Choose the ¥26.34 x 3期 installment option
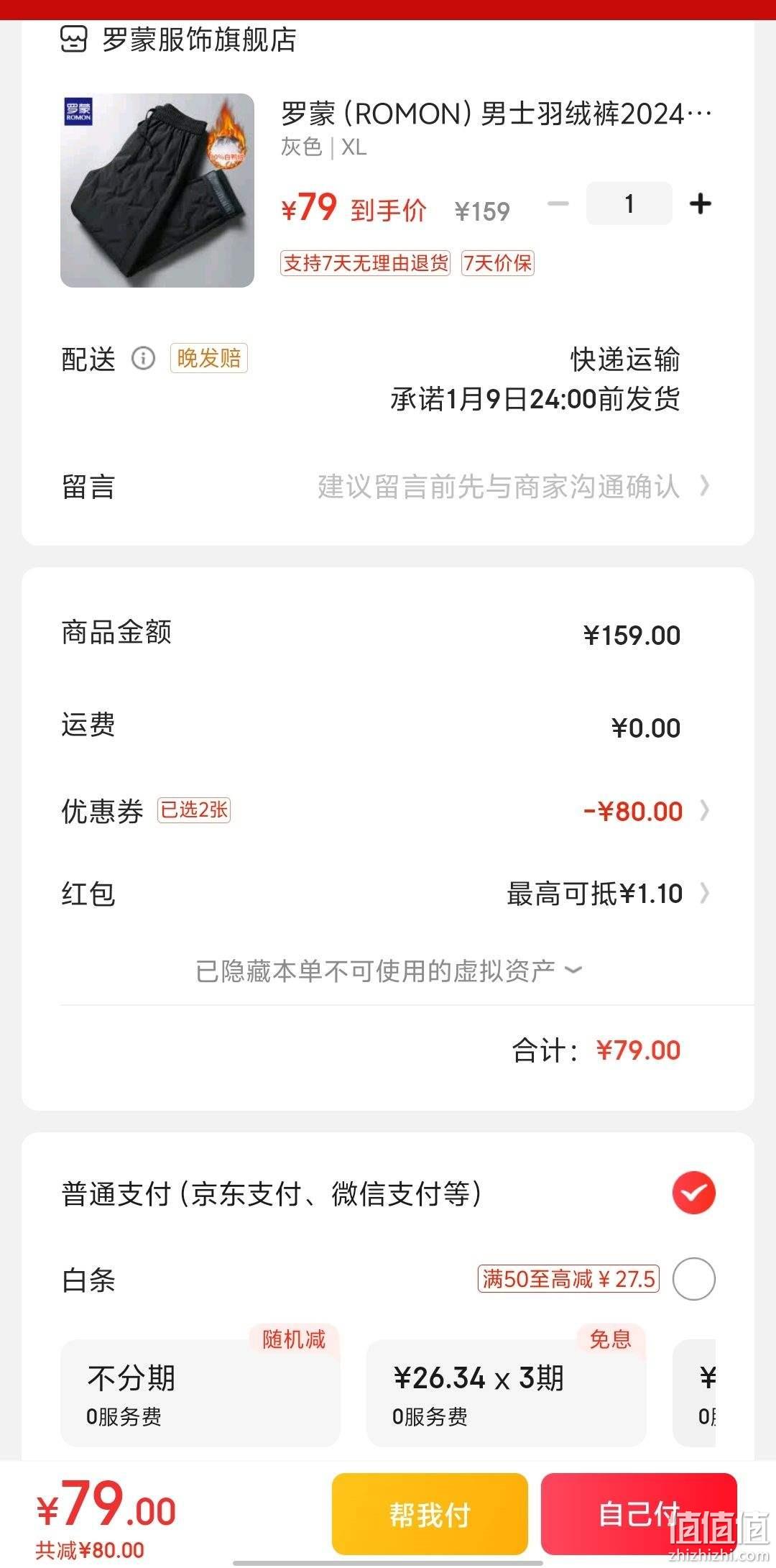The height and width of the screenshot is (1568, 776). [507, 1393]
